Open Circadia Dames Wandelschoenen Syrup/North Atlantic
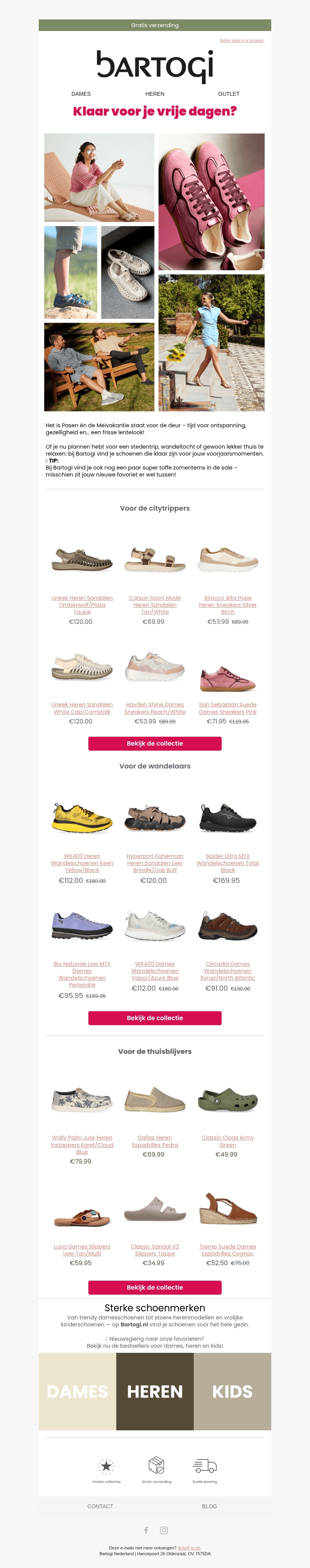 click(x=227, y=971)
